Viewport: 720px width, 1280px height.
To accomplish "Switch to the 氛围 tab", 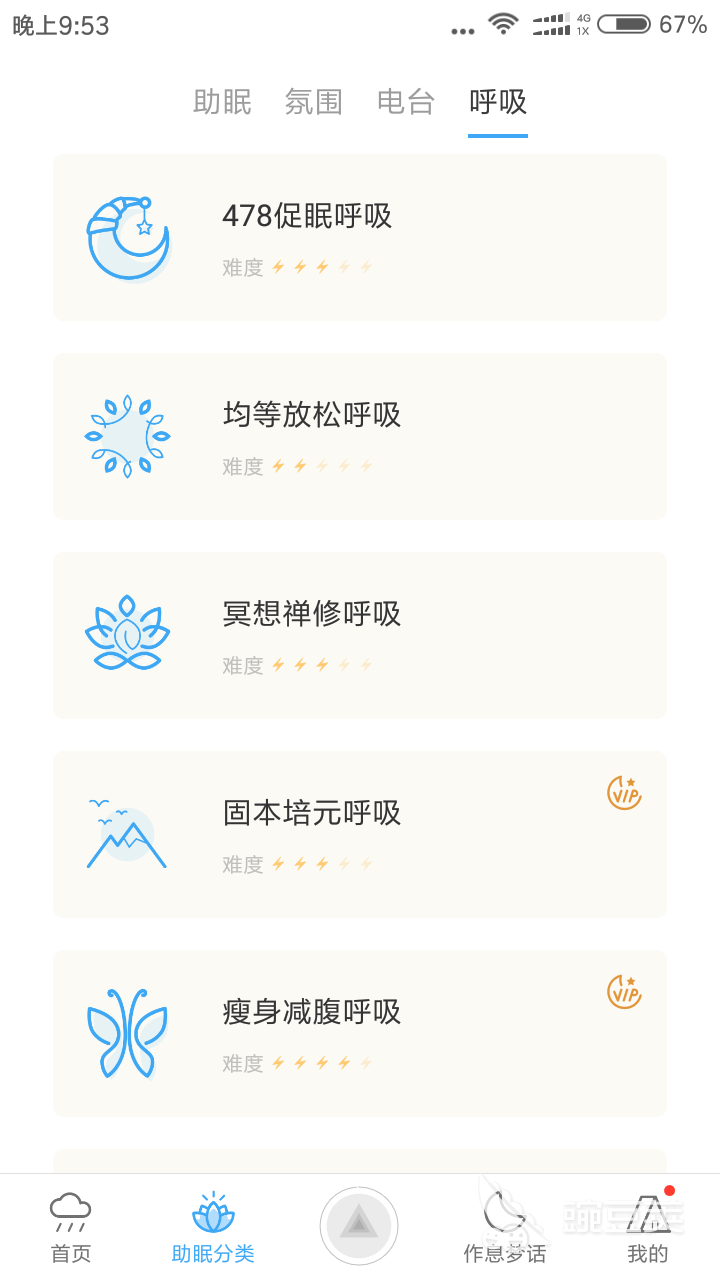I will 314,102.
